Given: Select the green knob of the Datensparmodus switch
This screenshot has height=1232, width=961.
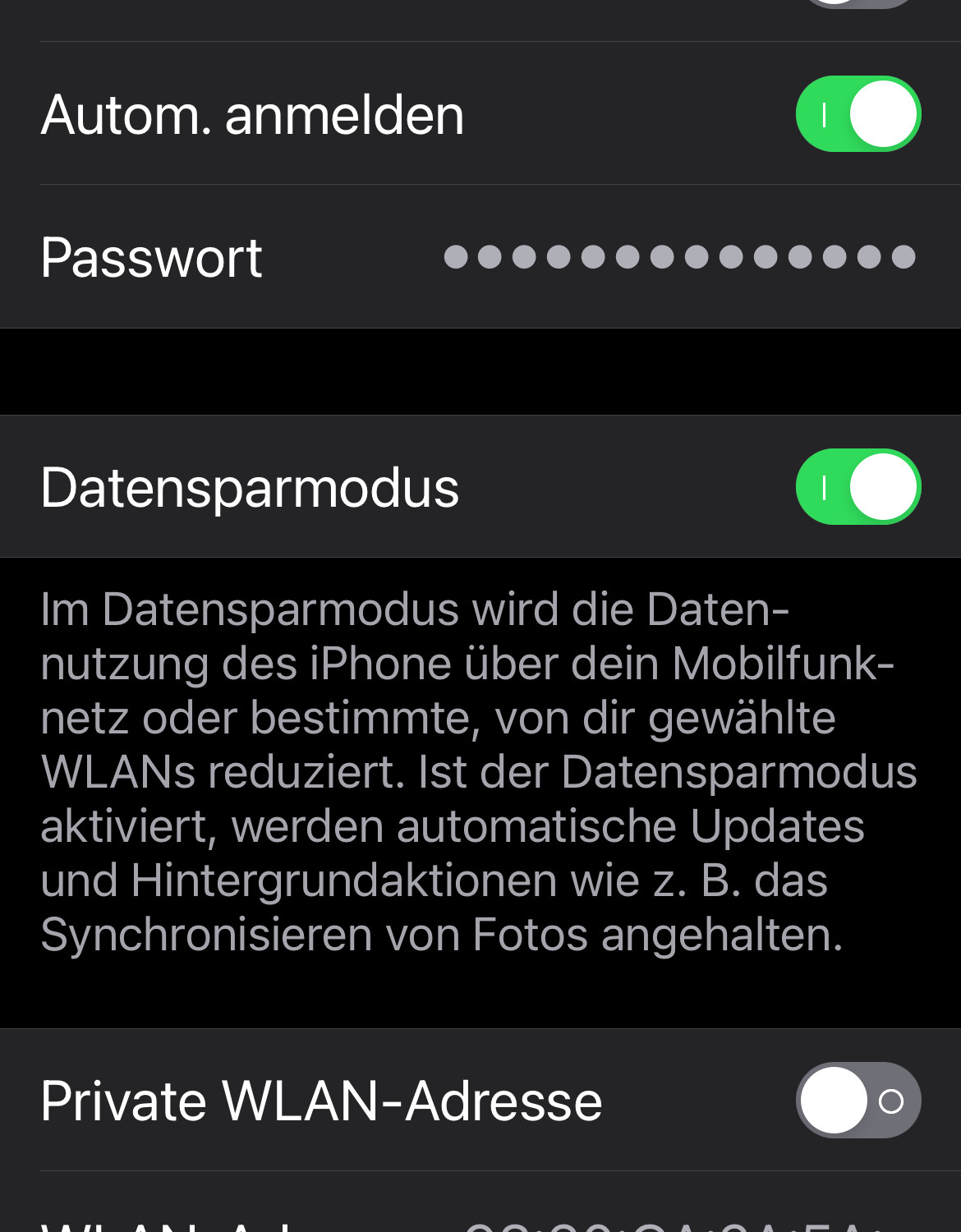Looking at the screenshot, I should [x=883, y=485].
